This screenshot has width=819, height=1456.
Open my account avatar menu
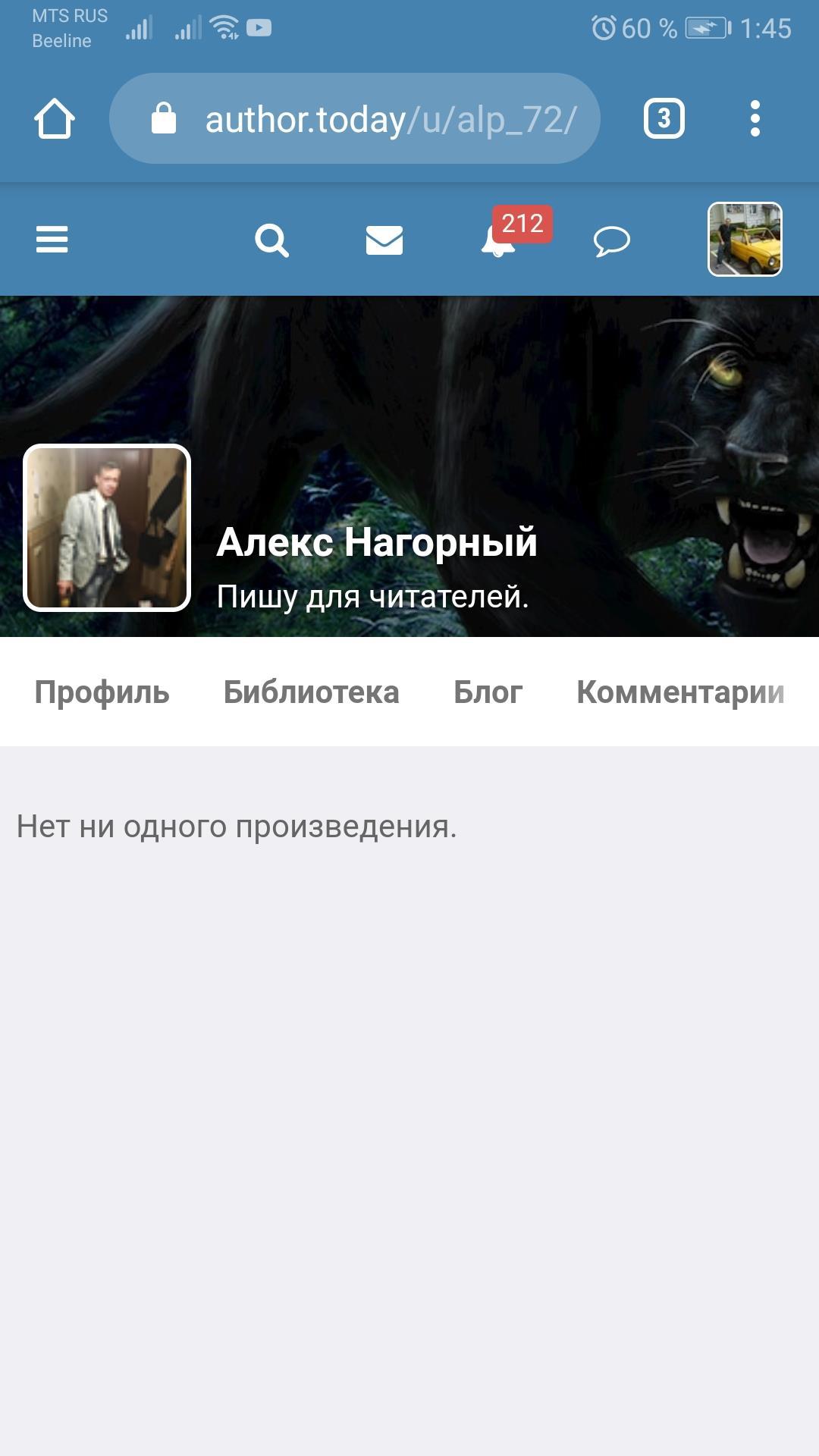745,240
